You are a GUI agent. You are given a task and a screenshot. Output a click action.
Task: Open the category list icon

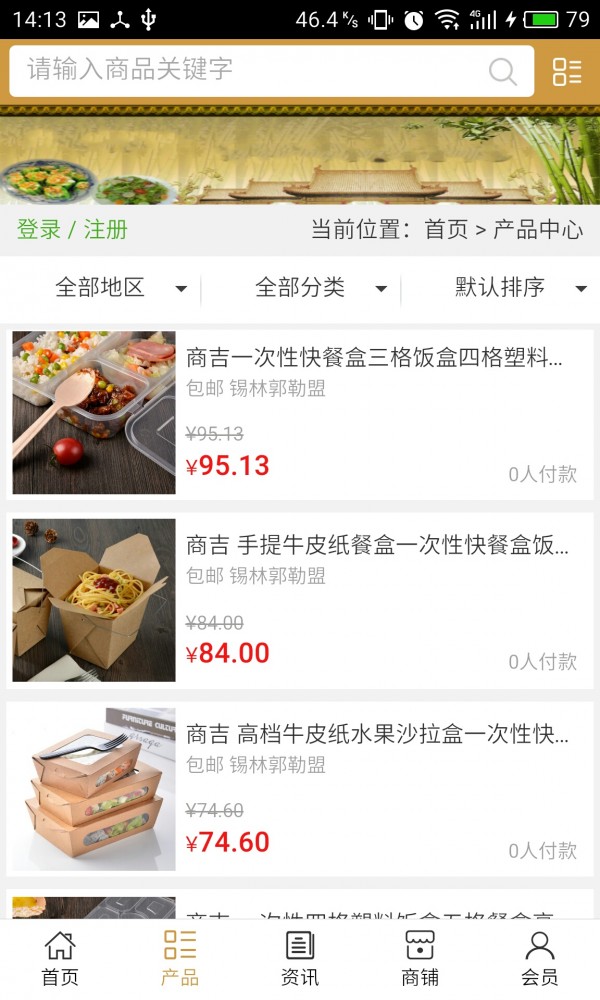pyautogui.click(x=567, y=71)
